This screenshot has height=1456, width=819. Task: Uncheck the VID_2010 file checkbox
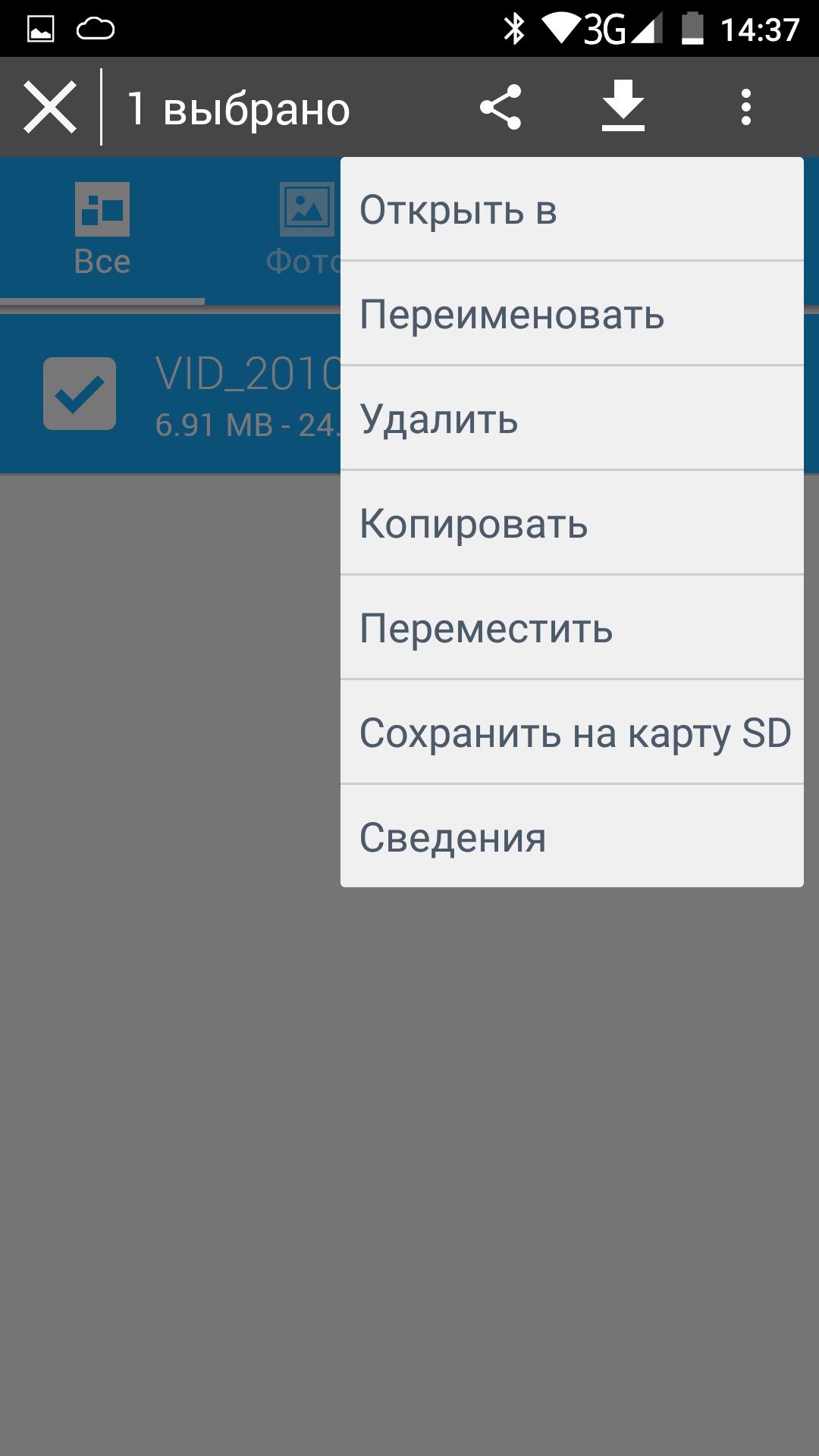click(x=80, y=394)
